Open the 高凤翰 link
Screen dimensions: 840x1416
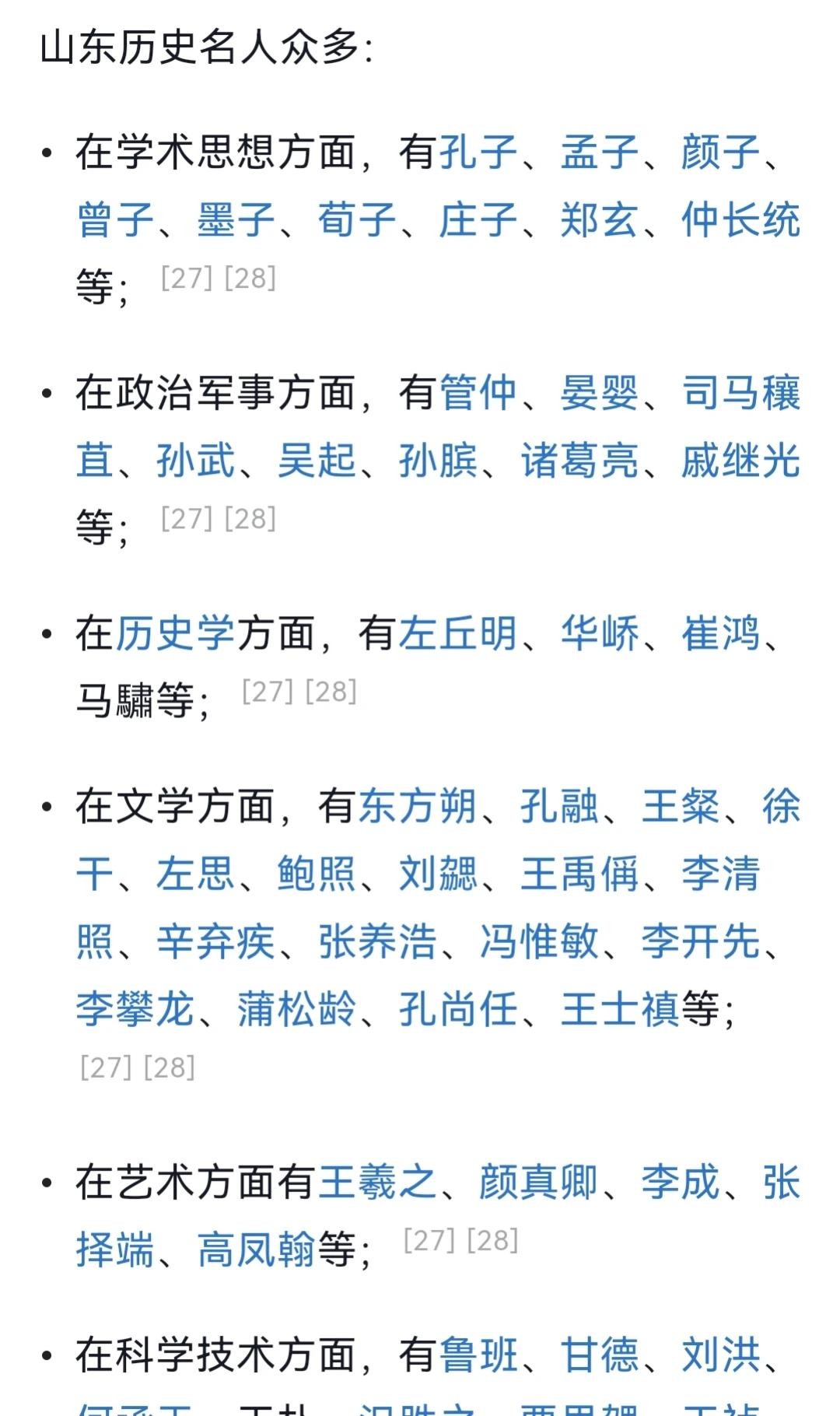point(256,1250)
